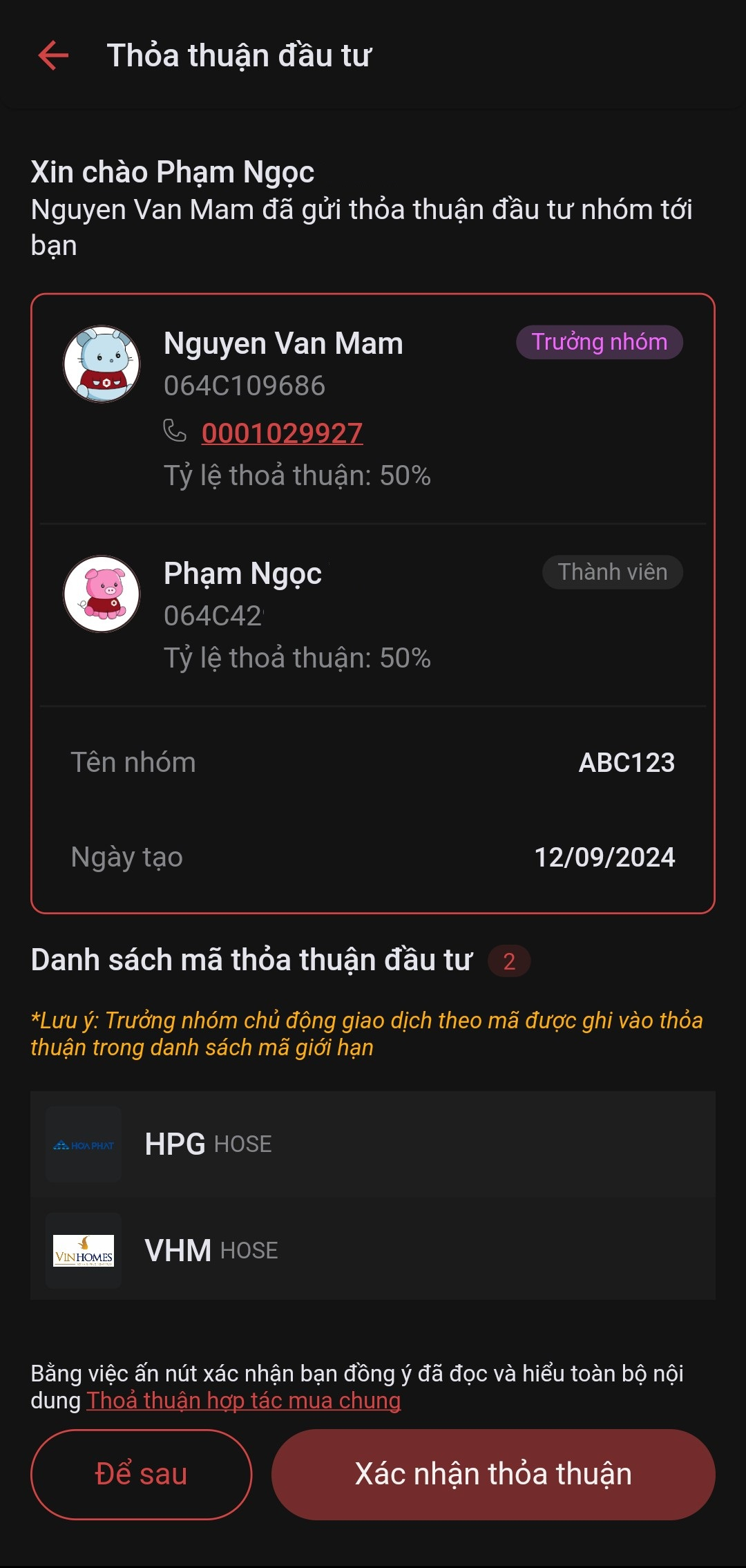Open HPG stock row
Image resolution: width=746 pixels, height=1568 pixels.
pyautogui.click(x=373, y=1144)
